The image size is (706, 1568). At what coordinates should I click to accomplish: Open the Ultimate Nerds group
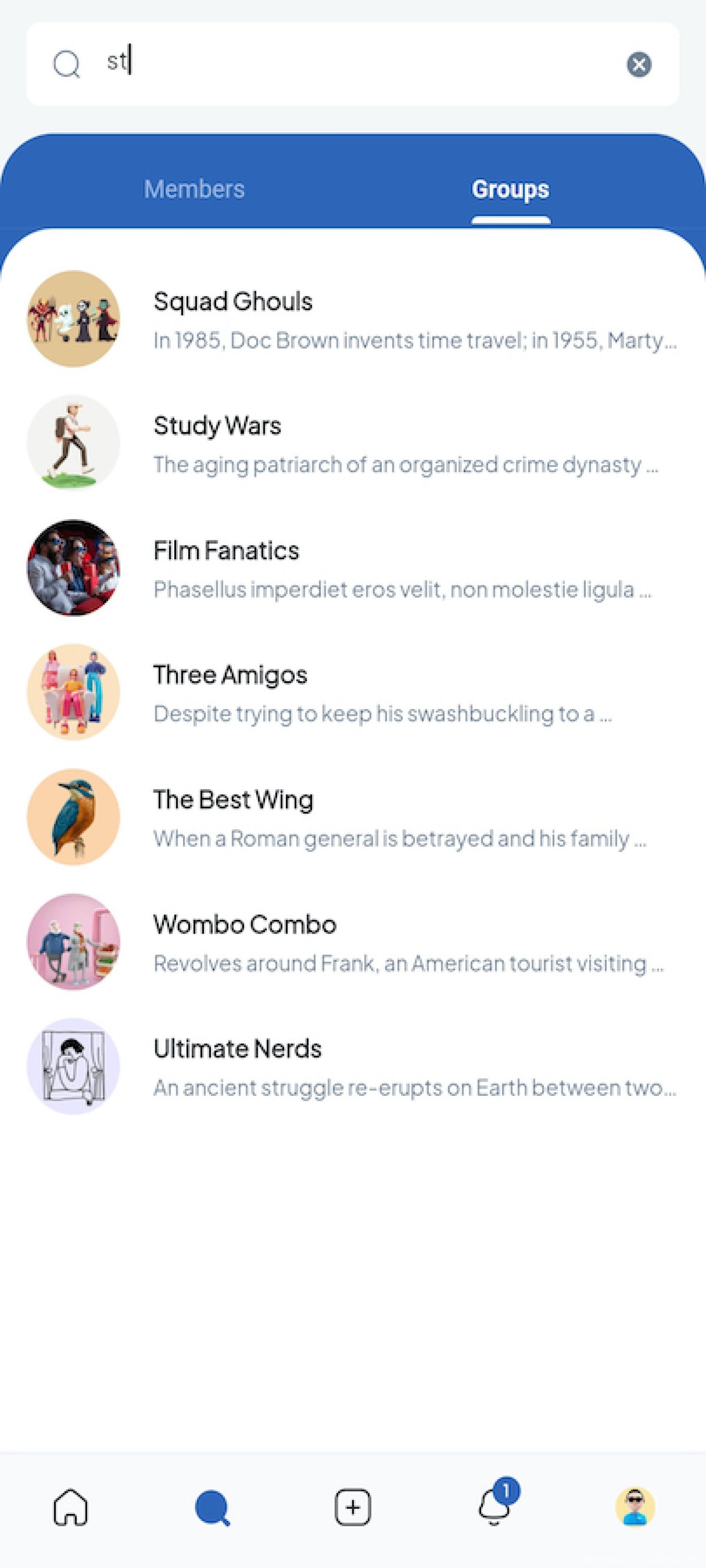(353, 1067)
